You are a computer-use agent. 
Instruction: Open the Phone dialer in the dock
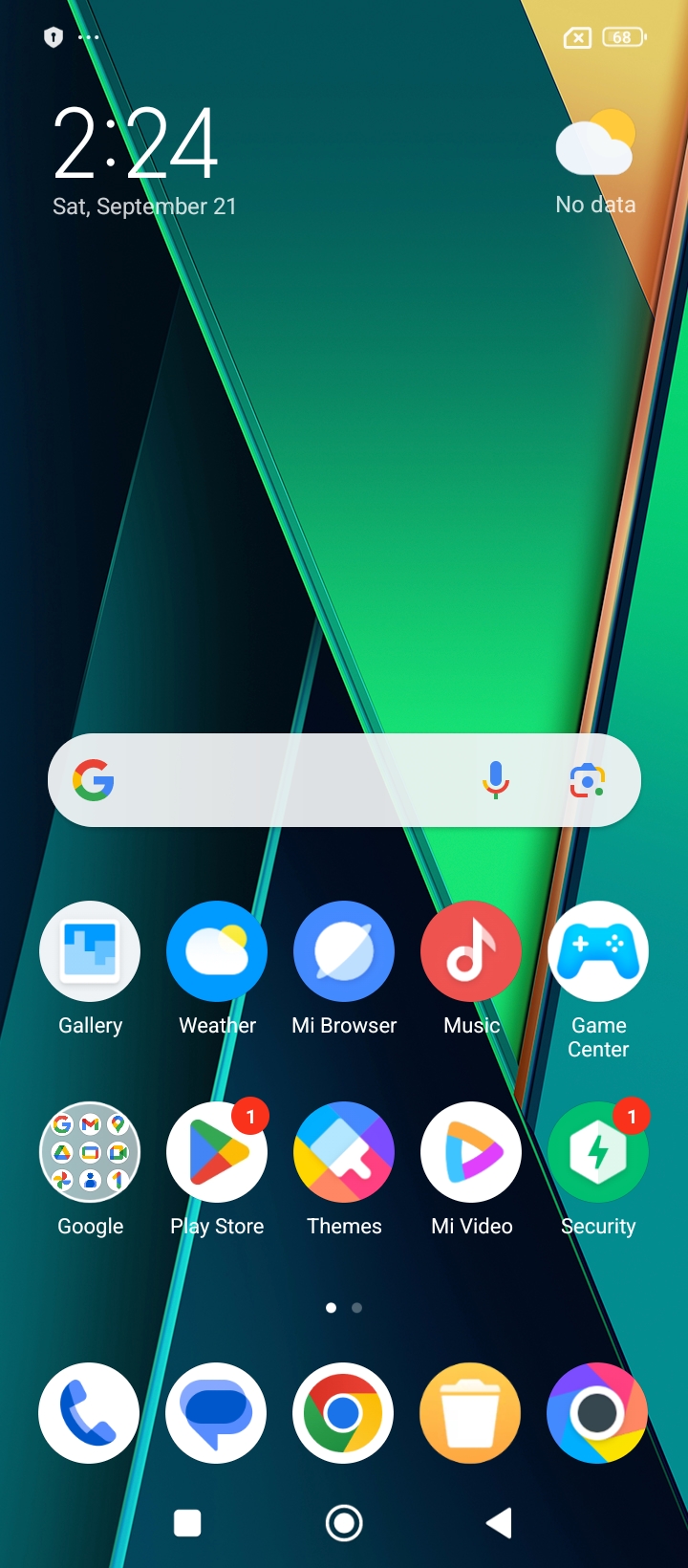[89, 1413]
